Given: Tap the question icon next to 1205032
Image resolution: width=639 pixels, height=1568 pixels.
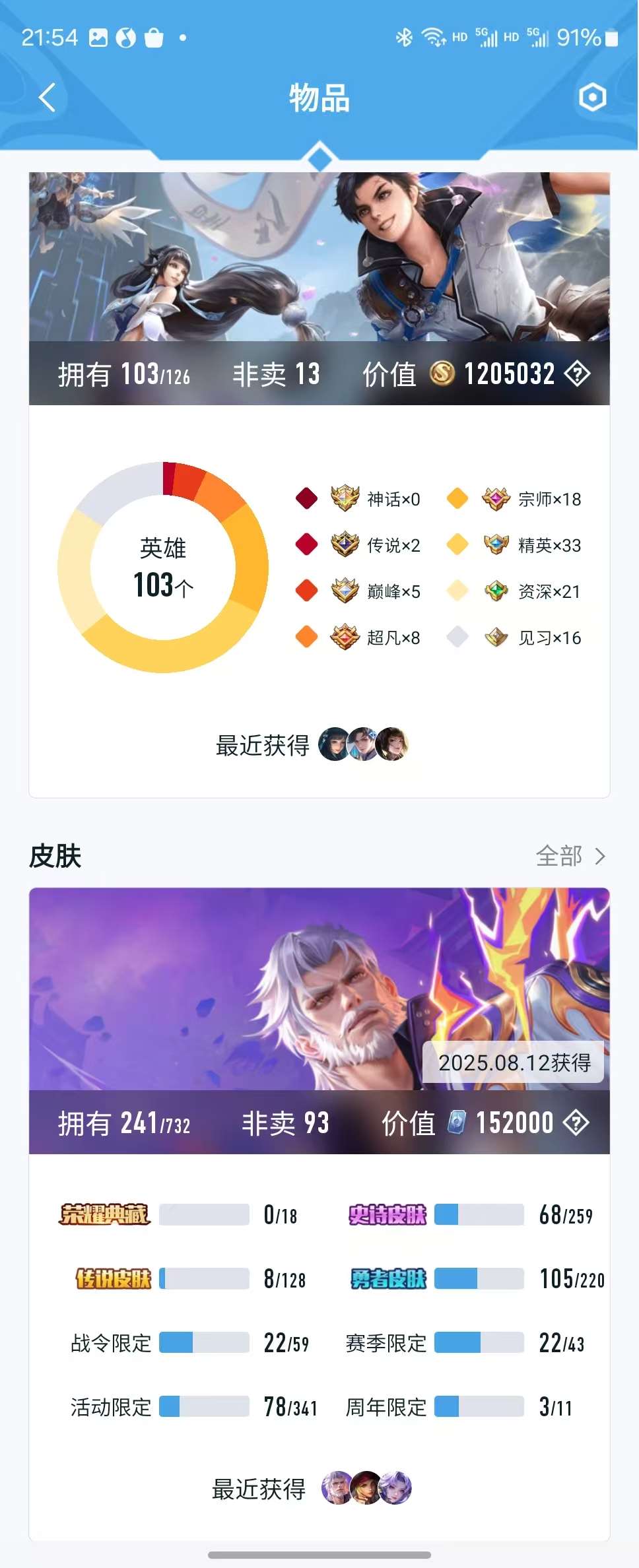Looking at the screenshot, I should (577, 374).
